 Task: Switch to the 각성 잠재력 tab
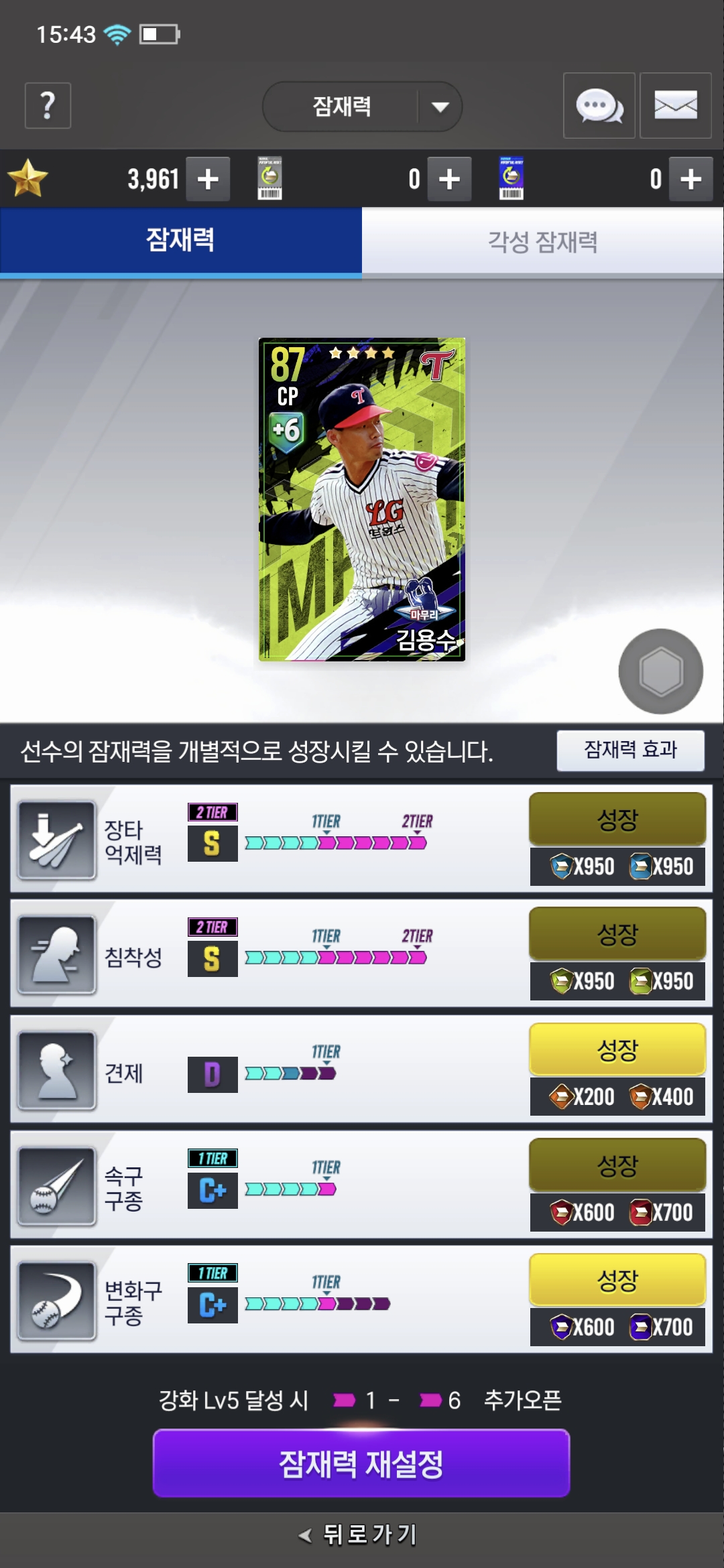pyautogui.click(x=542, y=242)
